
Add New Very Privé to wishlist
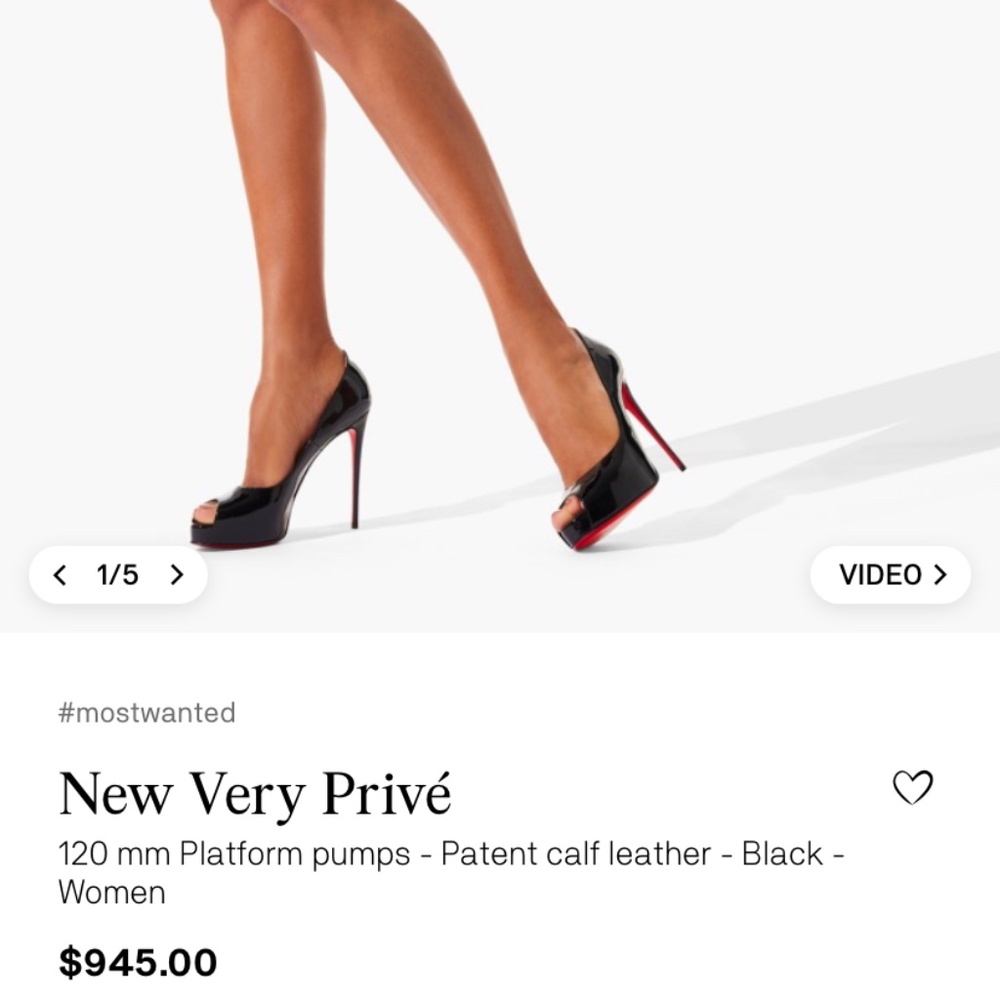(x=911, y=789)
